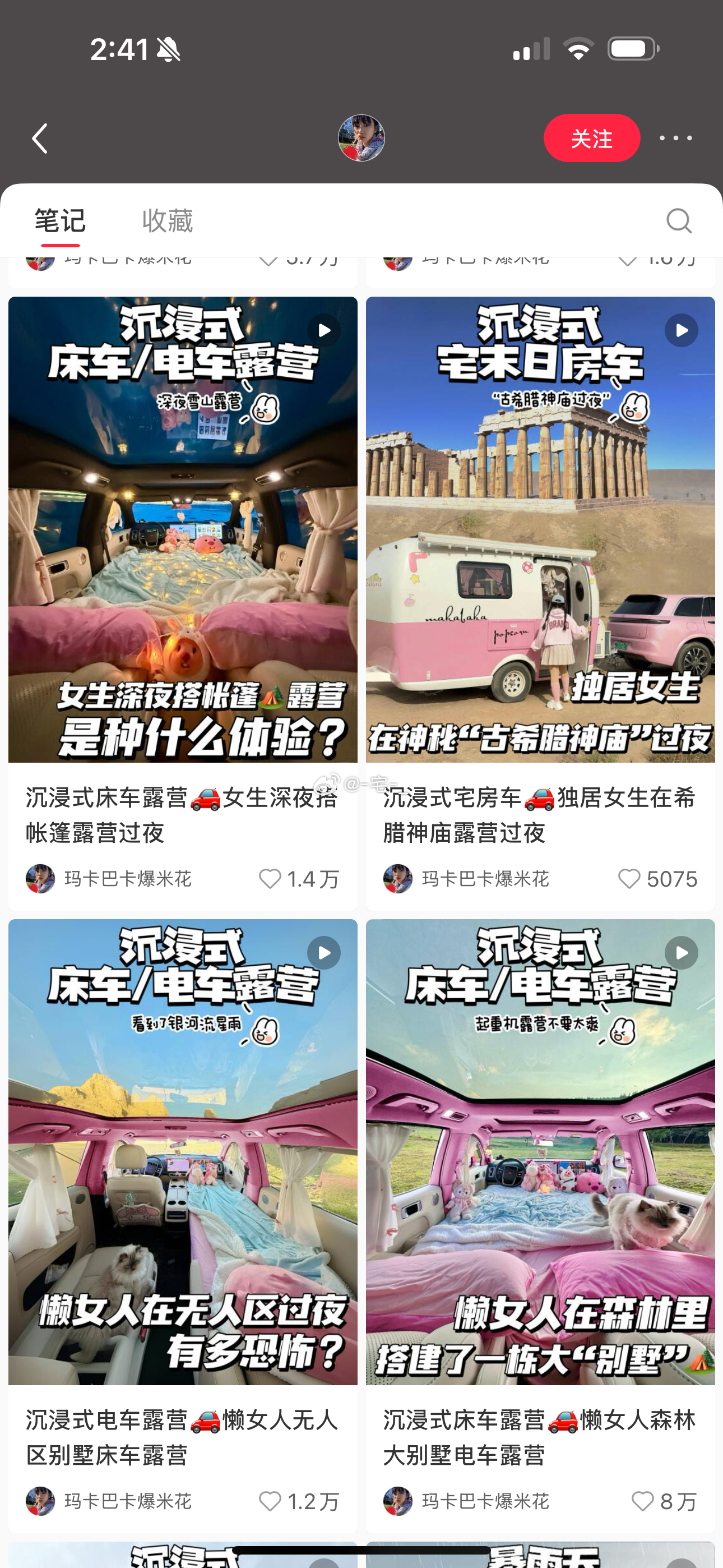Screen dimensions: 723x1568
Task: Open the three-dot overflow menu
Action: coord(675,138)
